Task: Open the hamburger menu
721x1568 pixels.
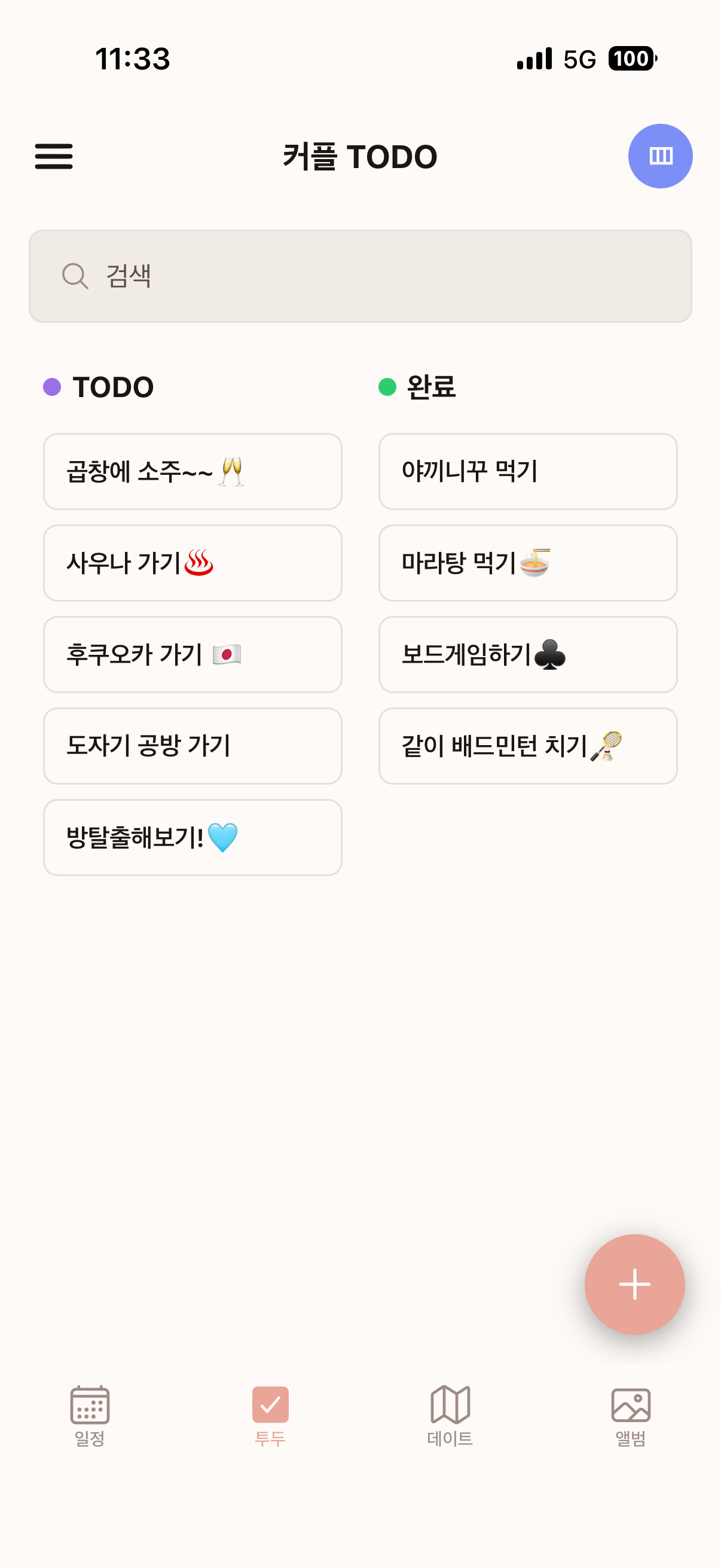Action: tap(54, 157)
